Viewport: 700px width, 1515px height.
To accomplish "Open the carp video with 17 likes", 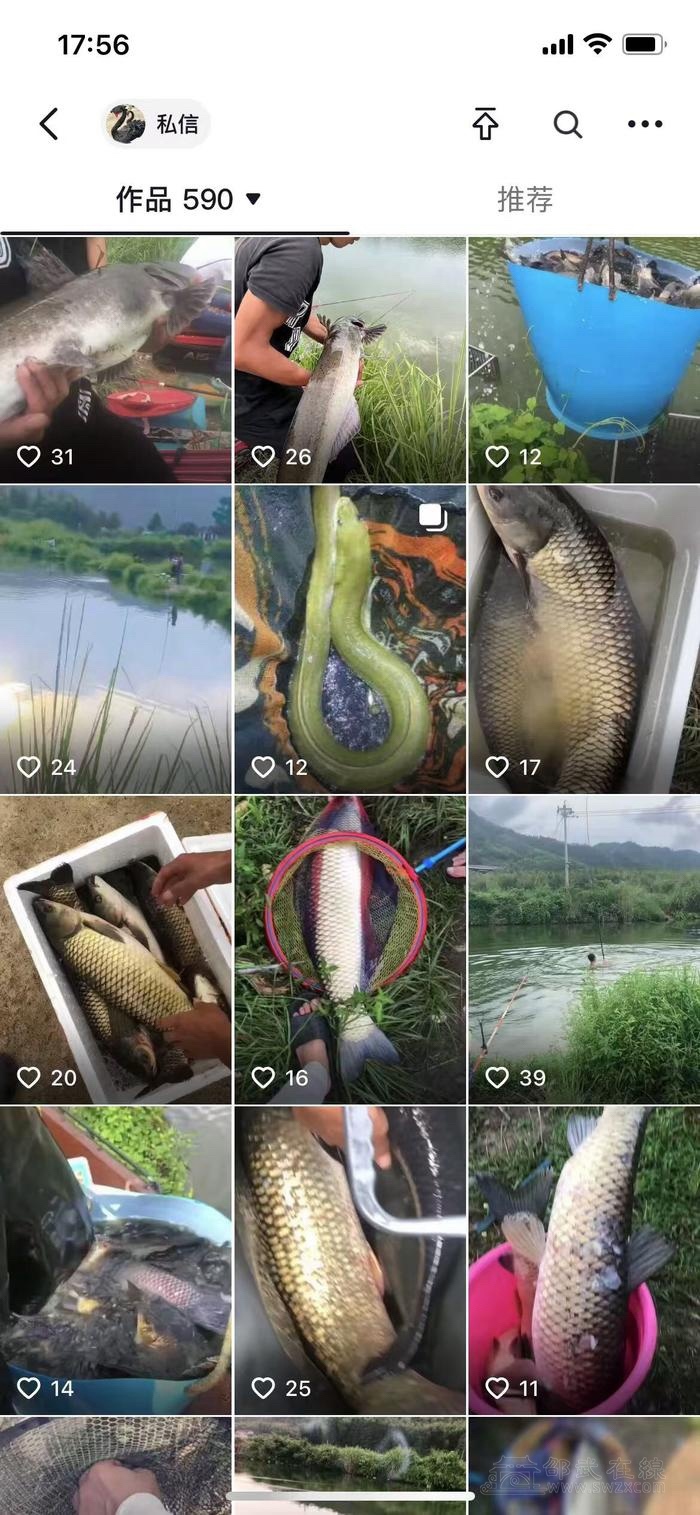I will click(x=585, y=640).
